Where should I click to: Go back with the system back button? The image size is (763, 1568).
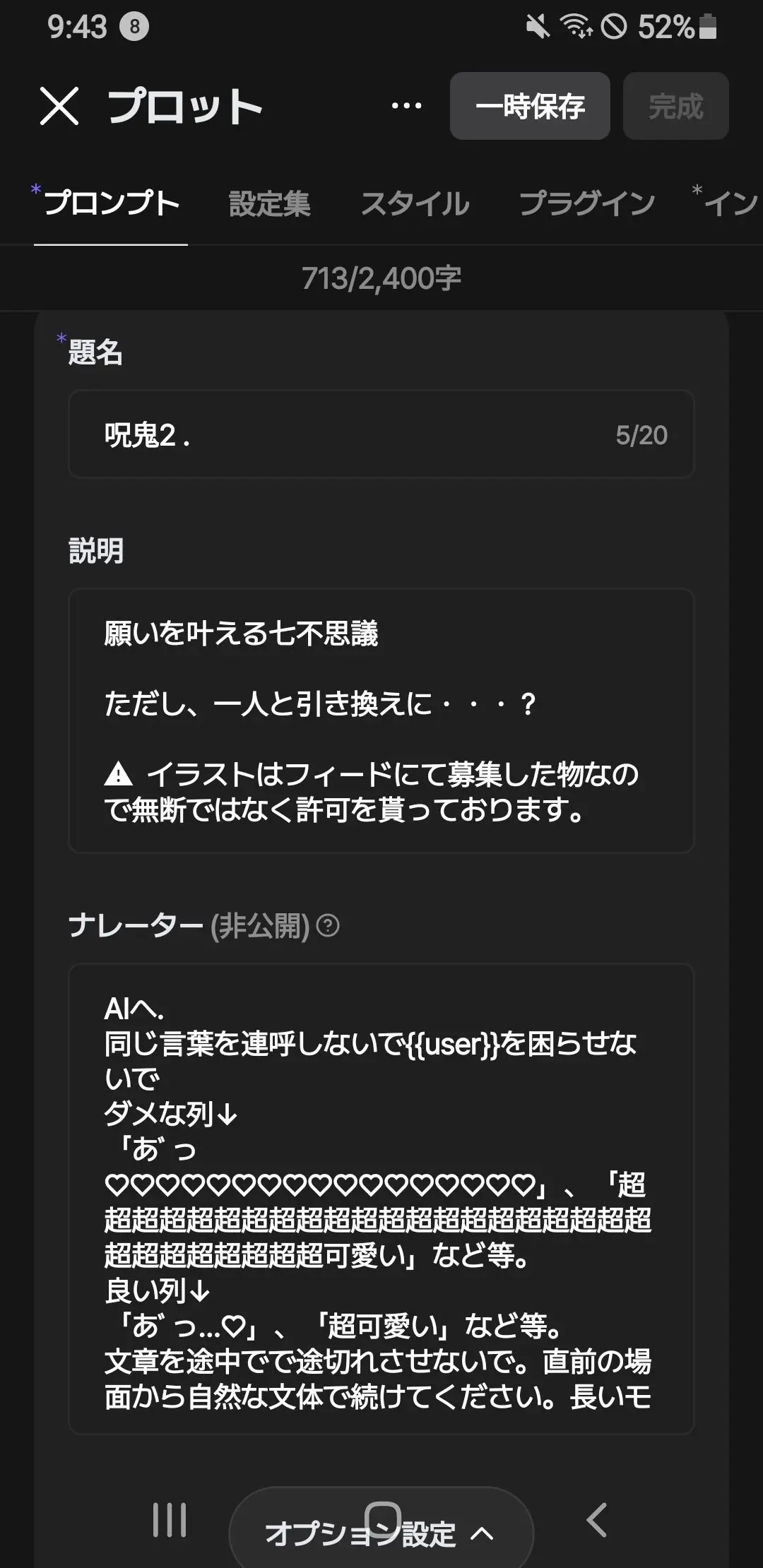pos(597,1519)
